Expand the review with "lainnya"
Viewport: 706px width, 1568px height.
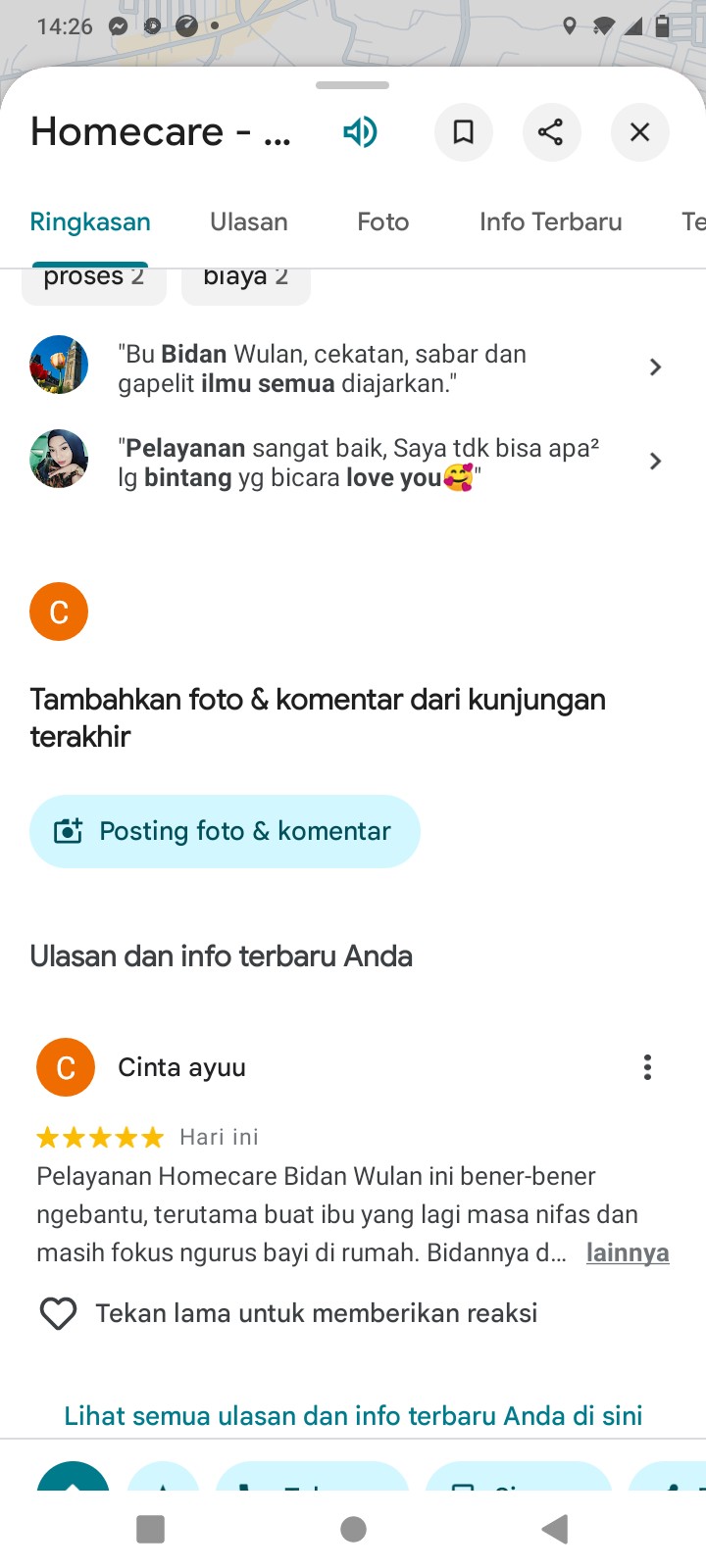(x=628, y=1252)
